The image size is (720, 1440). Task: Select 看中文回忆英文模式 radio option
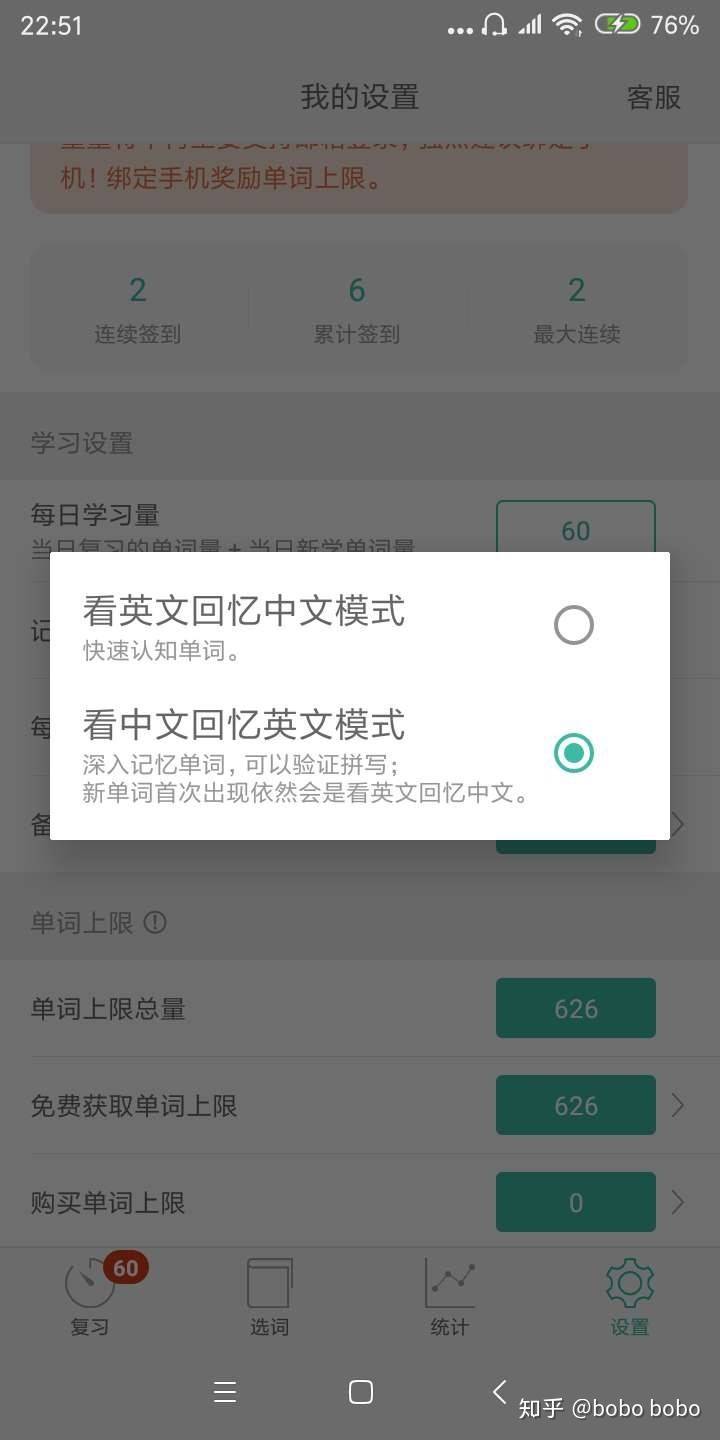pos(573,753)
